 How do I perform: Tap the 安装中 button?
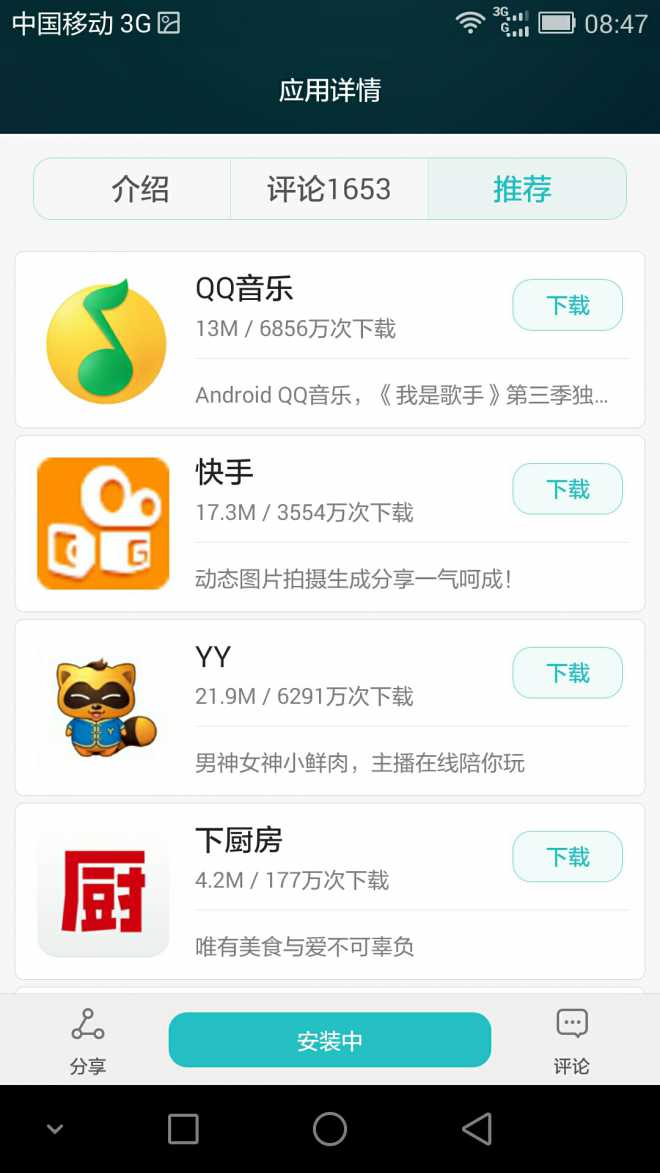point(330,1040)
